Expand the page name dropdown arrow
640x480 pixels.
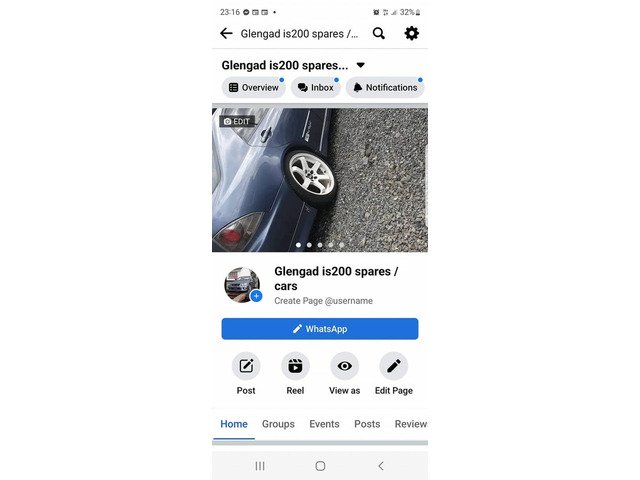361,66
